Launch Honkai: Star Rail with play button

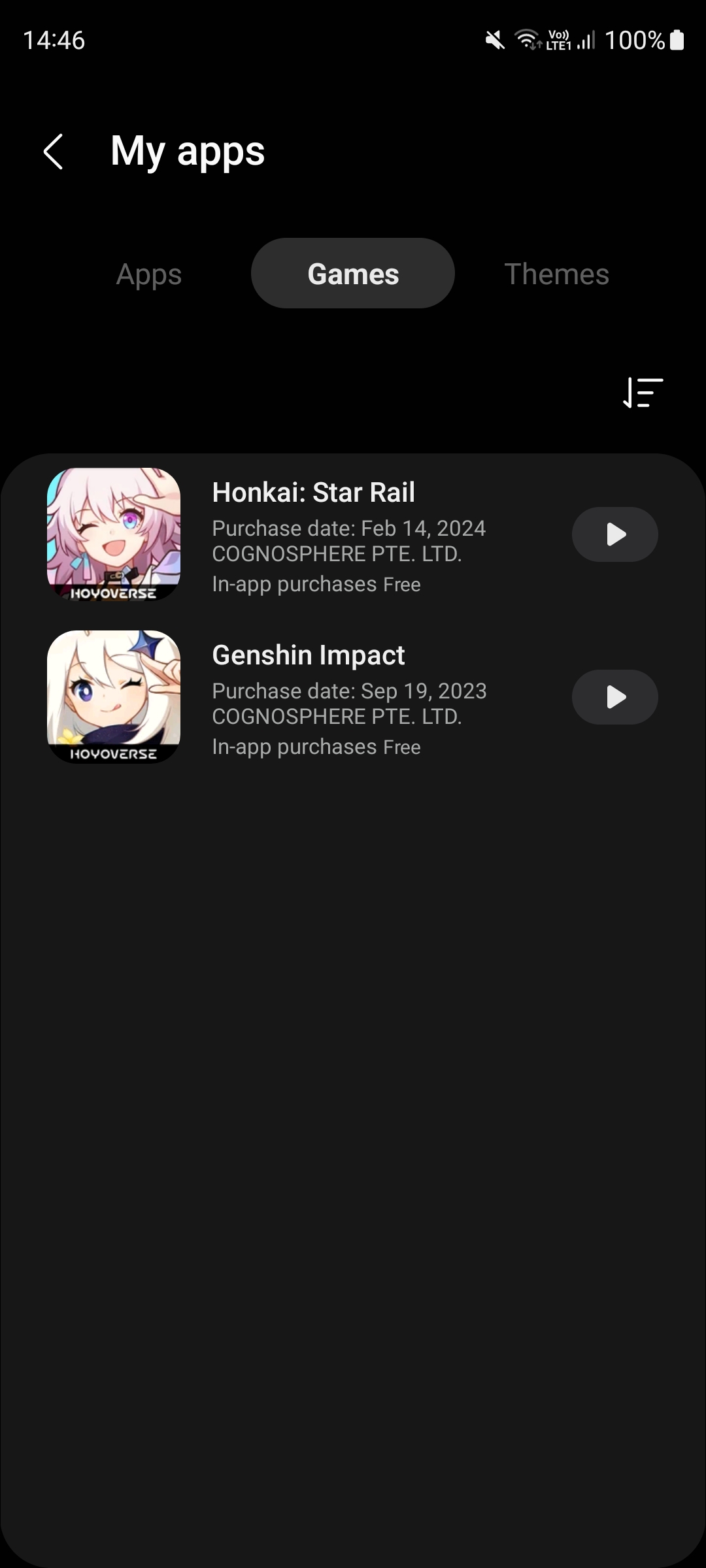(614, 534)
